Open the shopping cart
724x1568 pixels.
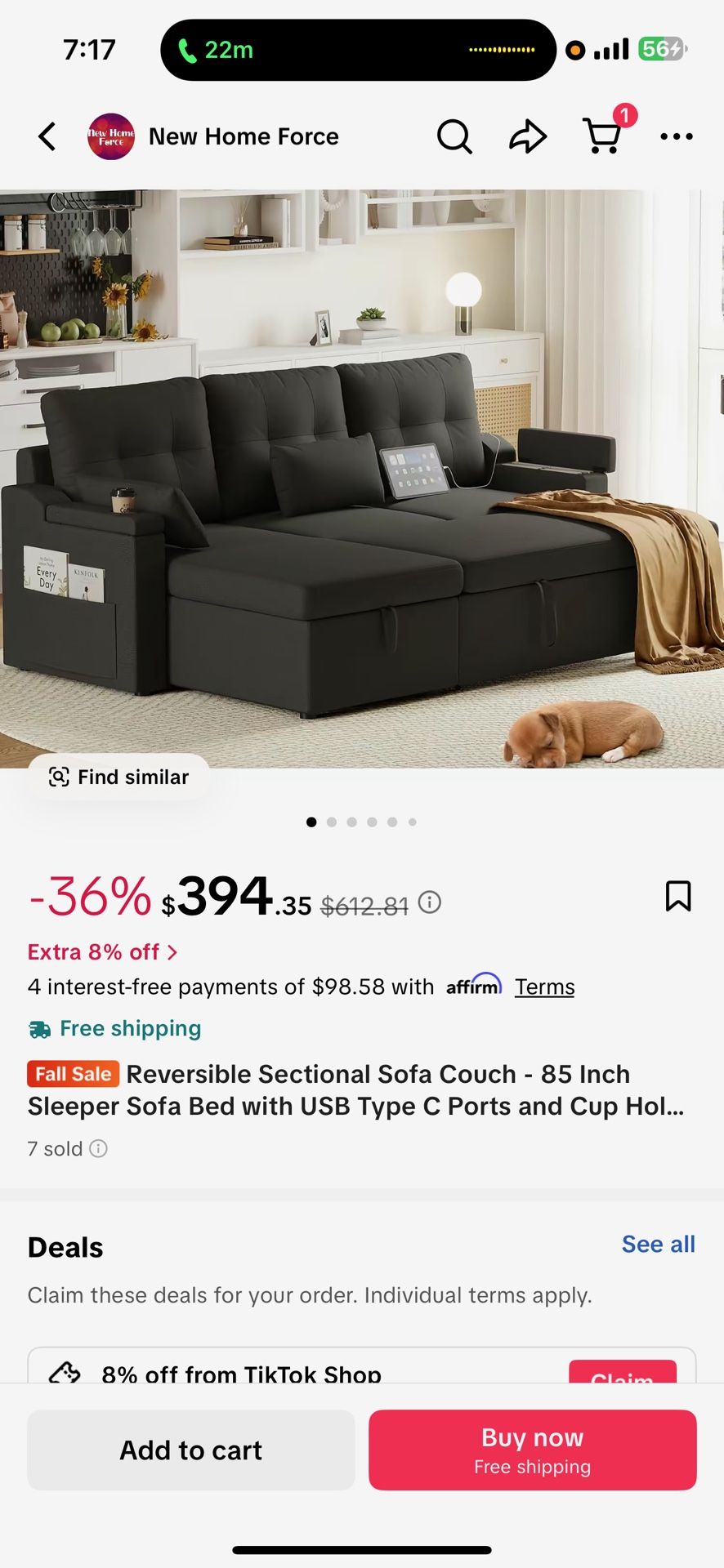tap(603, 135)
